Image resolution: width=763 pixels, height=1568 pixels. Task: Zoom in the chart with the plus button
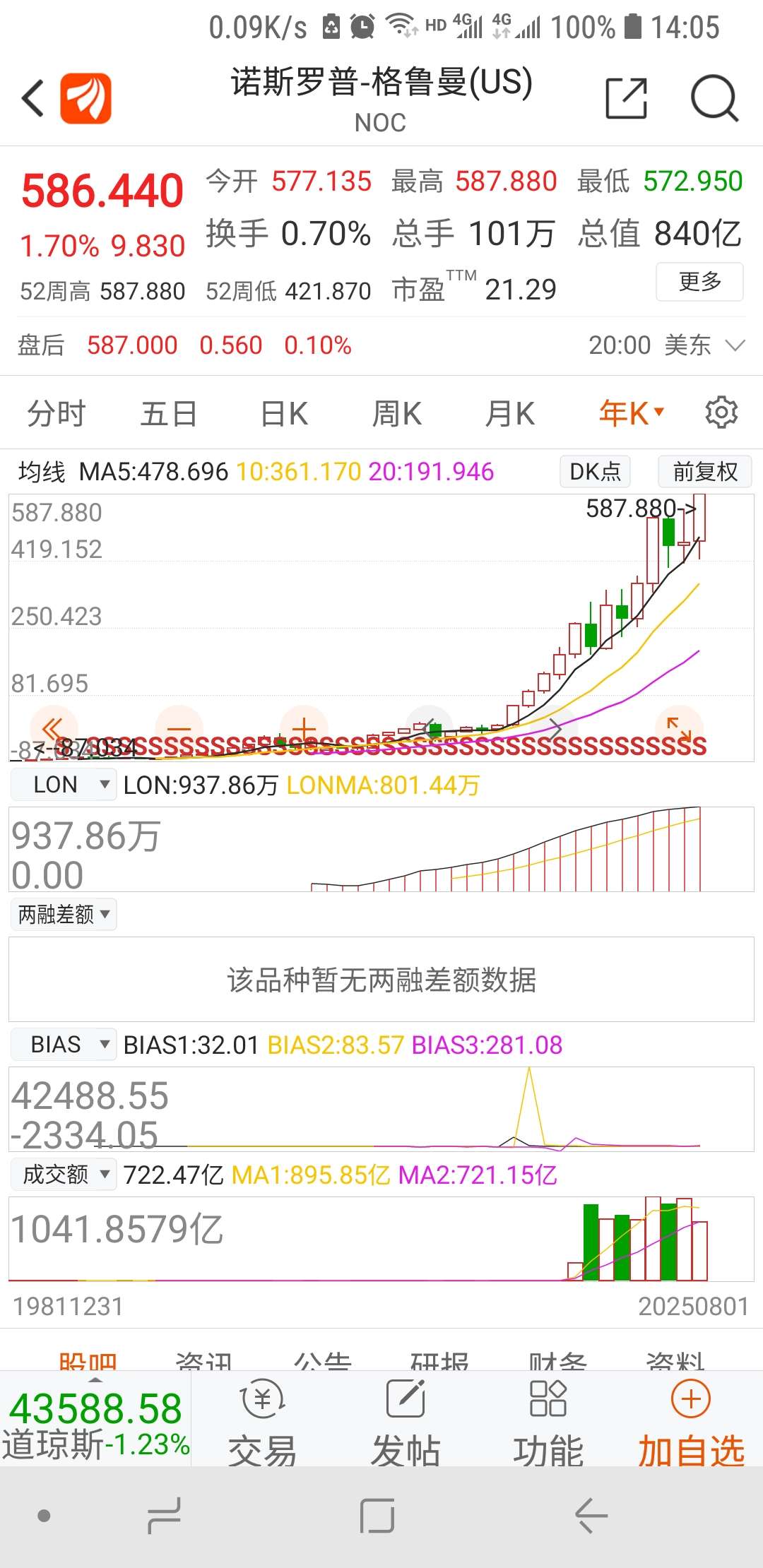pos(304,728)
